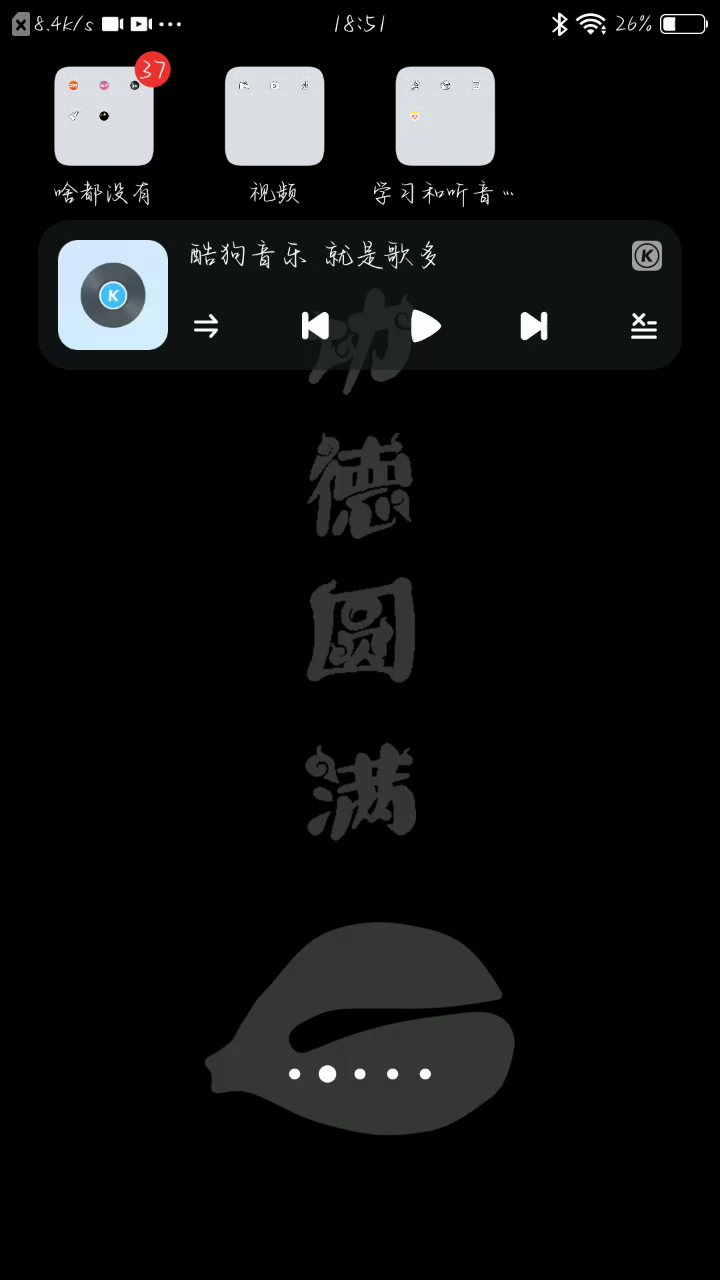Play music in the 酷狗音乐 widget
This screenshot has width=720, height=1280.
pyautogui.click(x=426, y=326)
